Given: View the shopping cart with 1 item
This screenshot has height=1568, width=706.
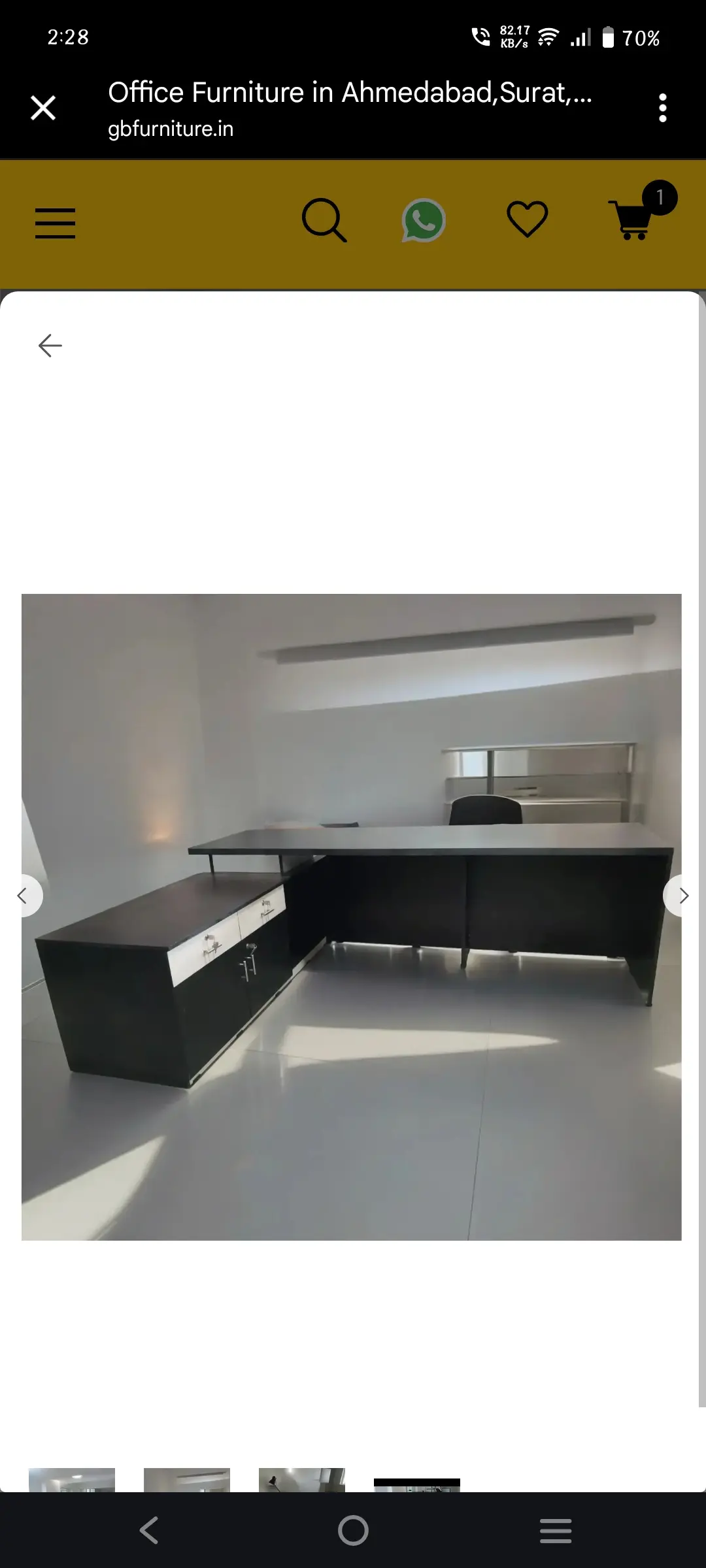Looking at the screenshot, I should point(630,222).
